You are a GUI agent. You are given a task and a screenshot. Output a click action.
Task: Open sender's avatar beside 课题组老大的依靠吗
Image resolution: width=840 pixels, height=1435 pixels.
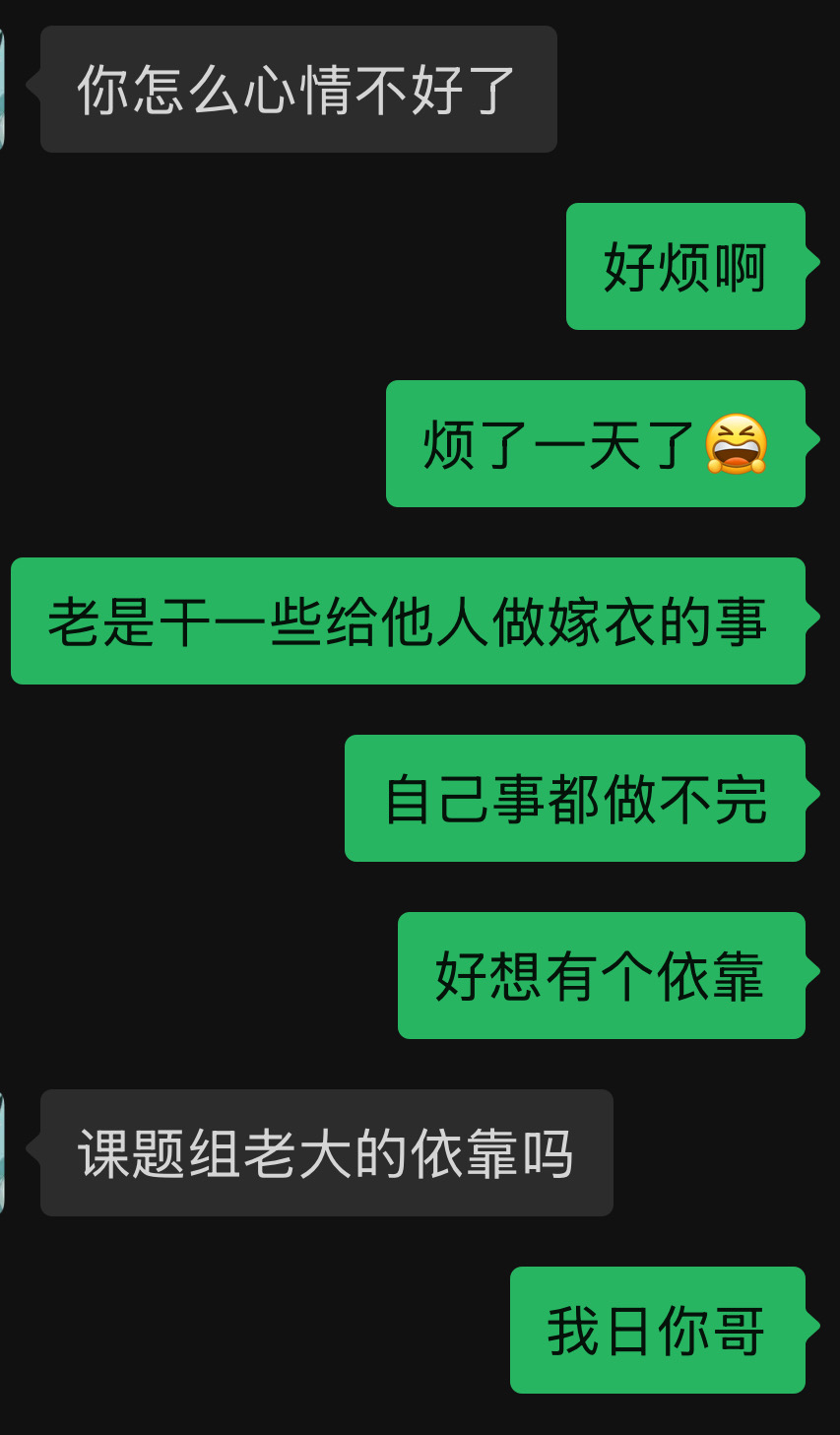coord(2,1152)
